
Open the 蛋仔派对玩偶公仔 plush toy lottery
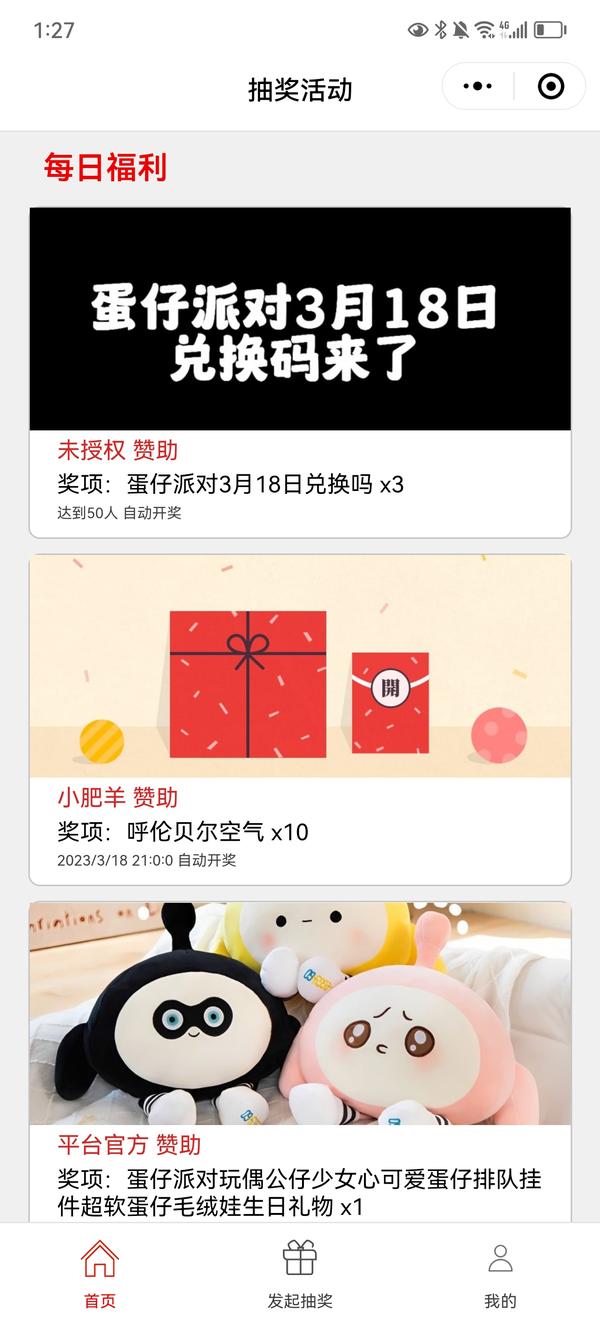[x=300, y=1062]
